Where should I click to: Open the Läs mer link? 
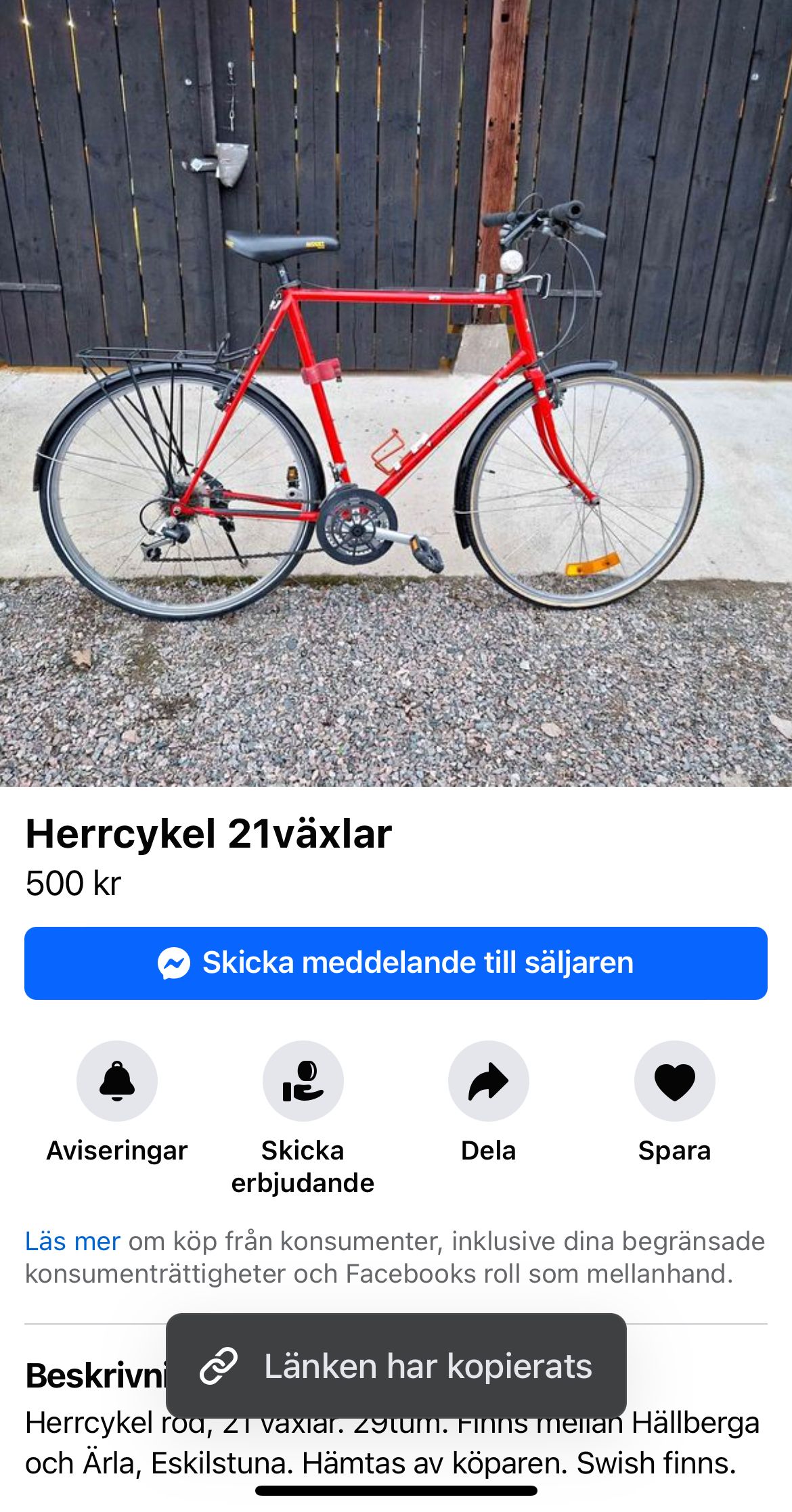pos(72,1241)
